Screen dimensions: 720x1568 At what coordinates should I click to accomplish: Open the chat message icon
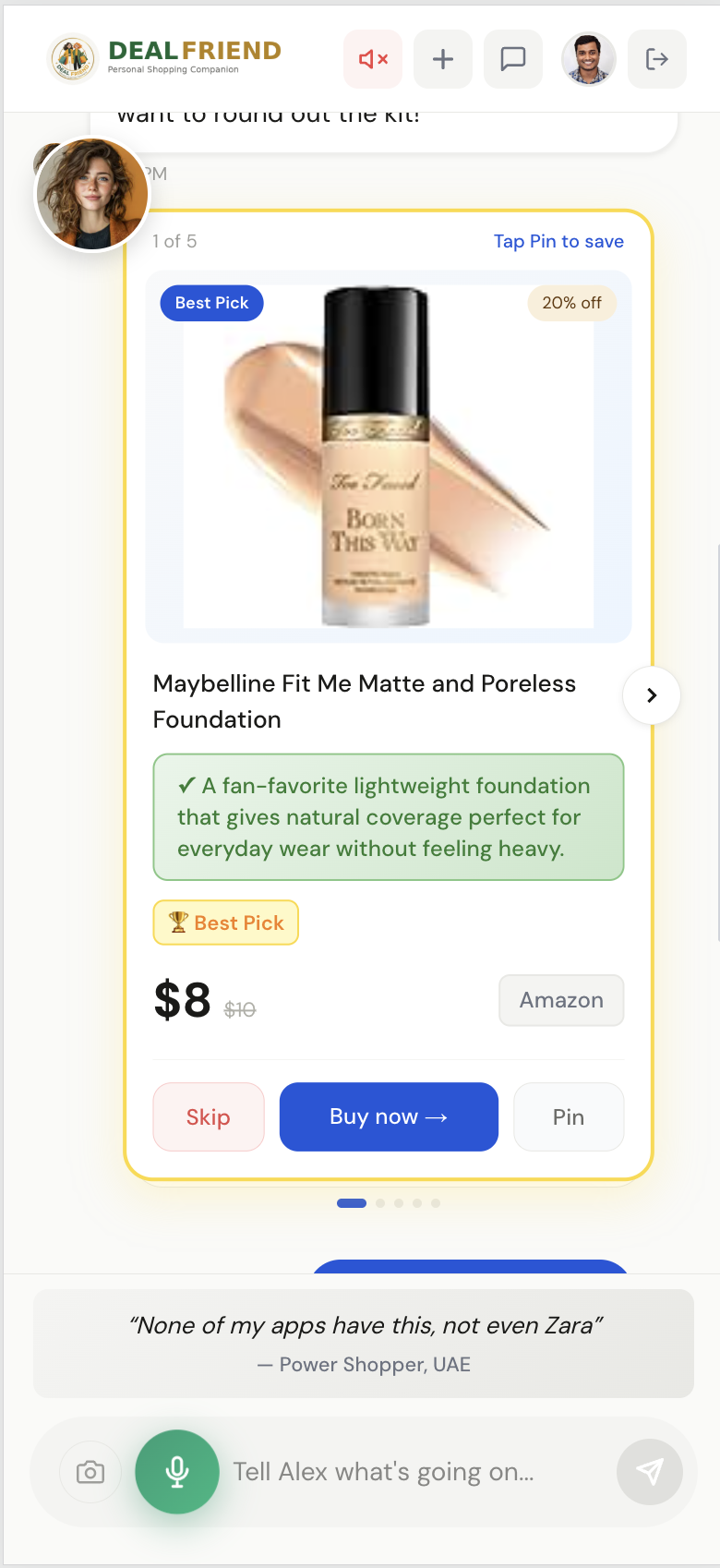point(513,58)
